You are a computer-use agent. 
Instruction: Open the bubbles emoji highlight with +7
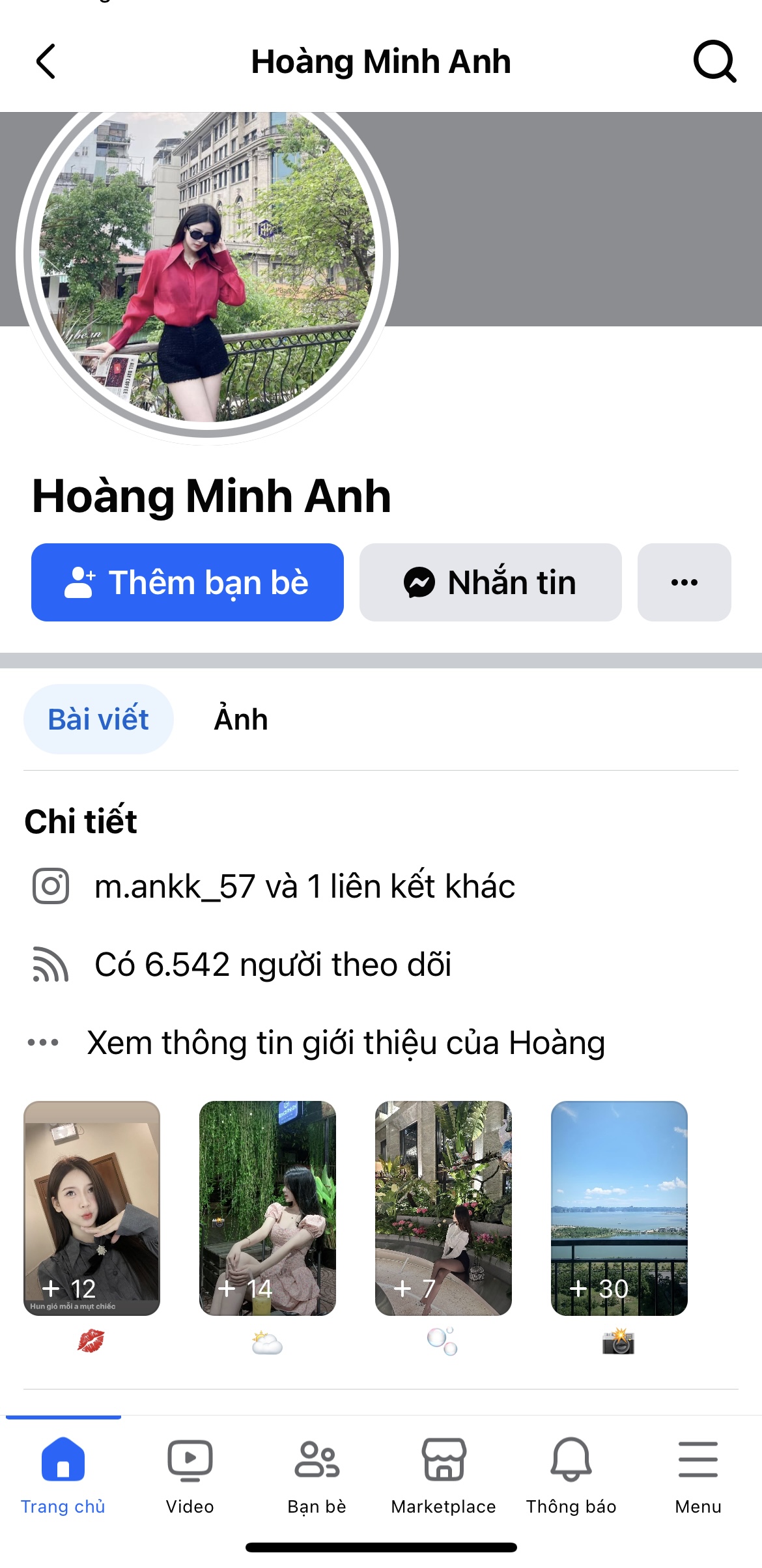444,1208
